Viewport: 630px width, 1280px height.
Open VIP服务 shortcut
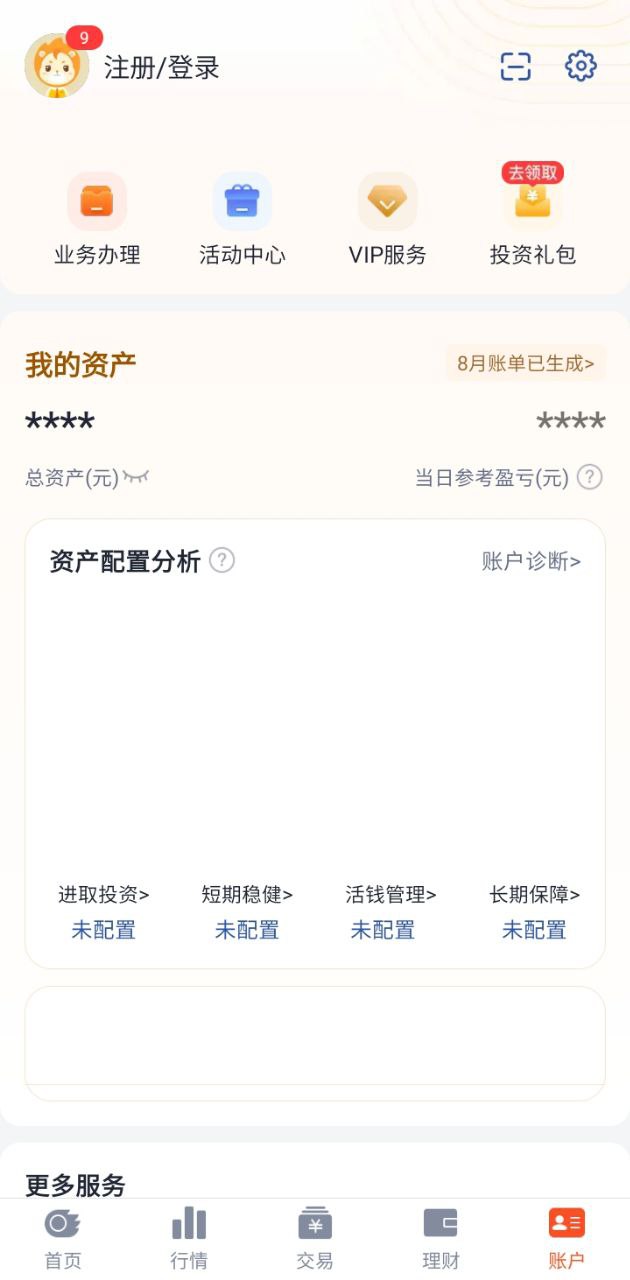coord(387,220)
